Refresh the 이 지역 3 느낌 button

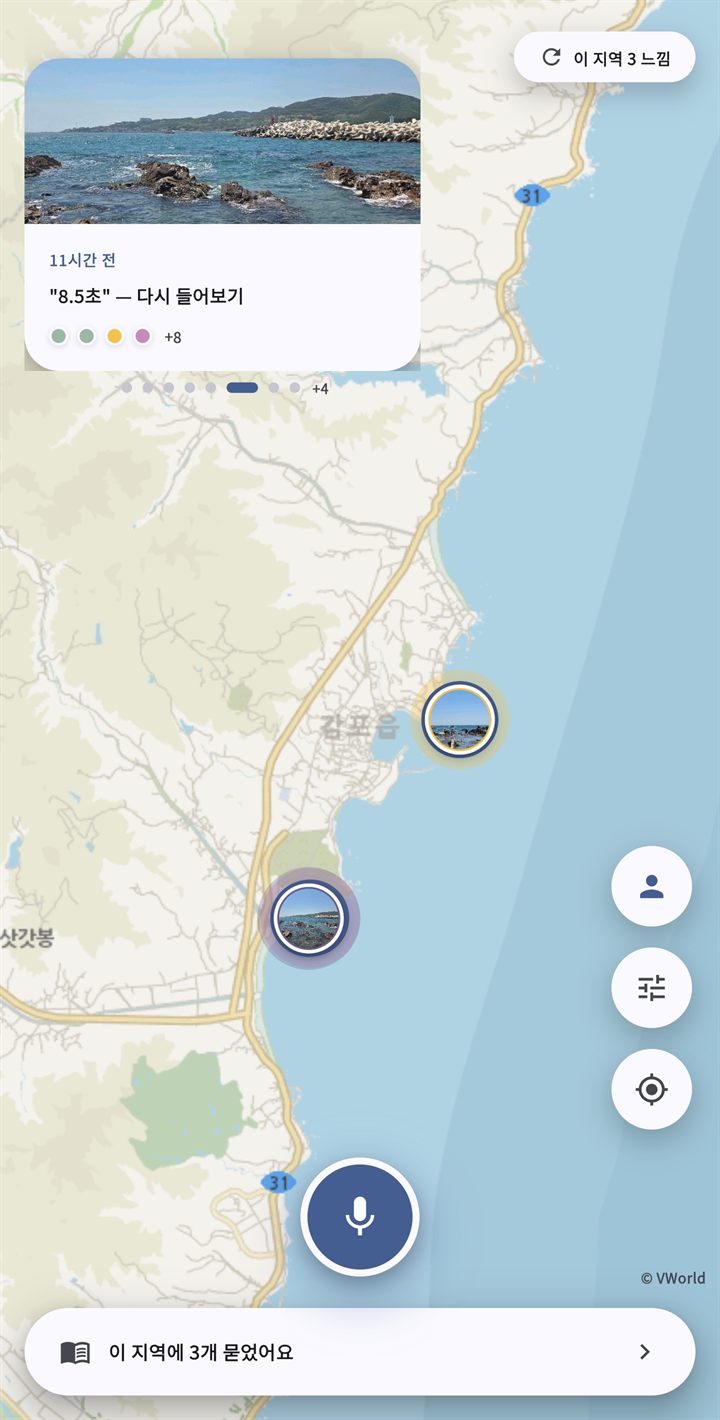pos(604,57)
